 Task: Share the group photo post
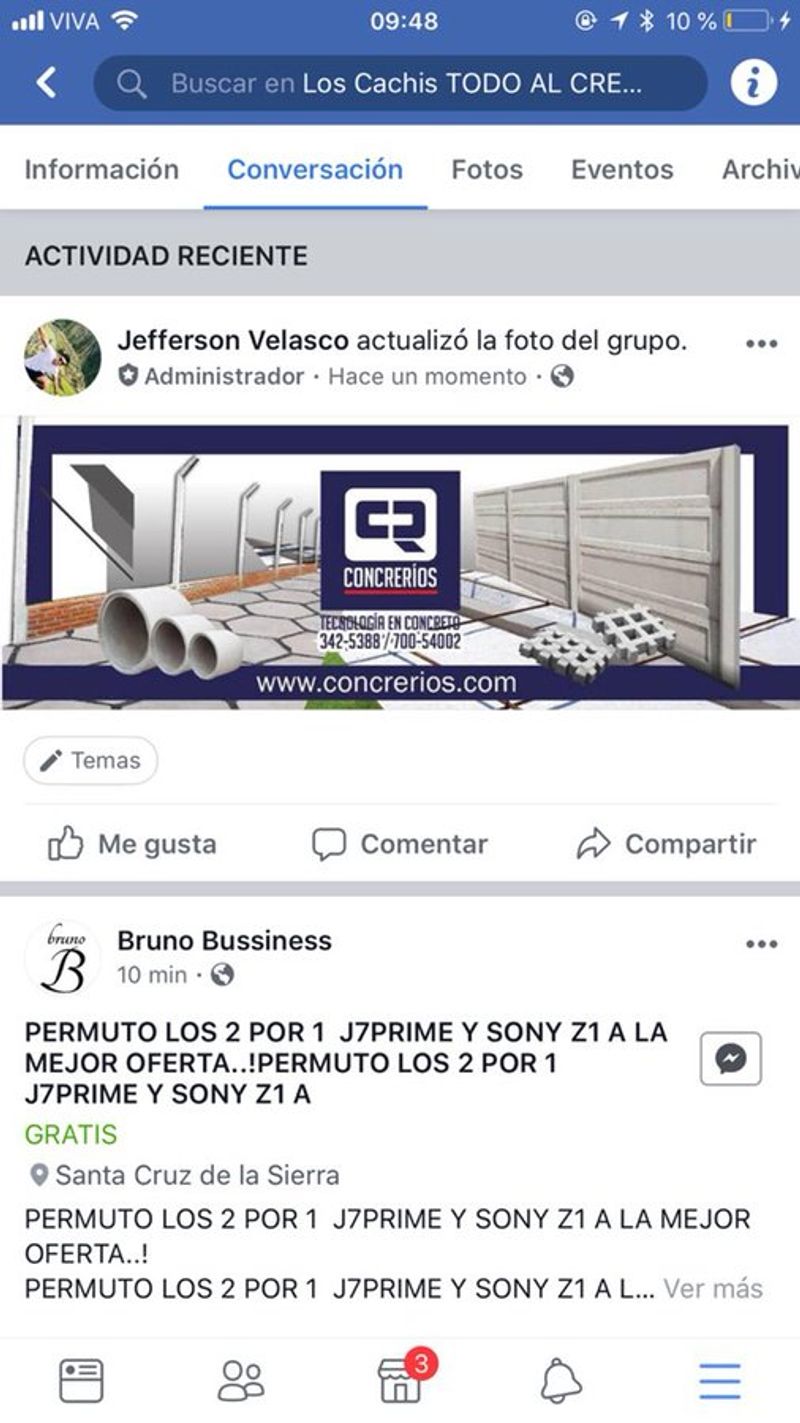tap(666, 845)
